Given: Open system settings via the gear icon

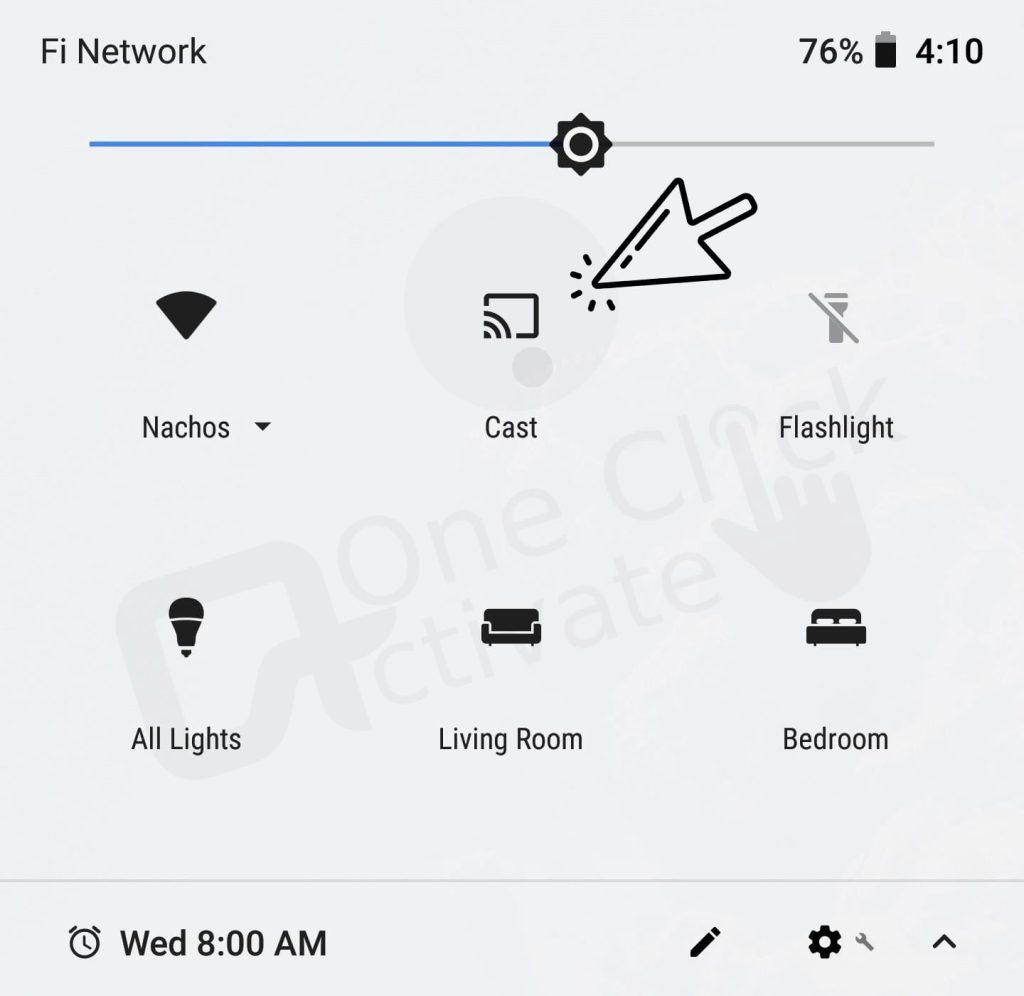Looking at the screenshot, I should 825,942.
